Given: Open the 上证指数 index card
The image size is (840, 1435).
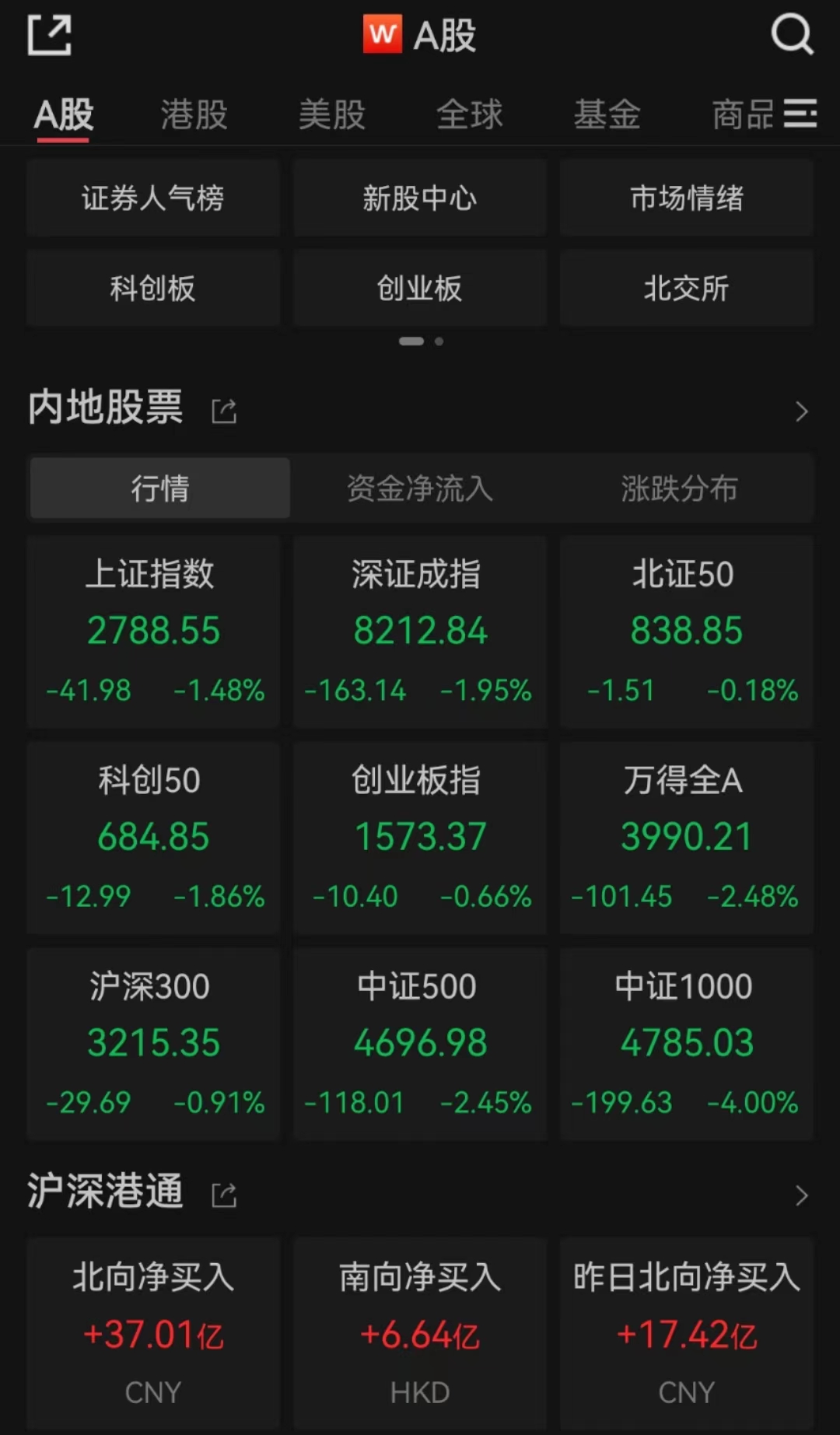Looking at the screenshot, I should point(153,632).
